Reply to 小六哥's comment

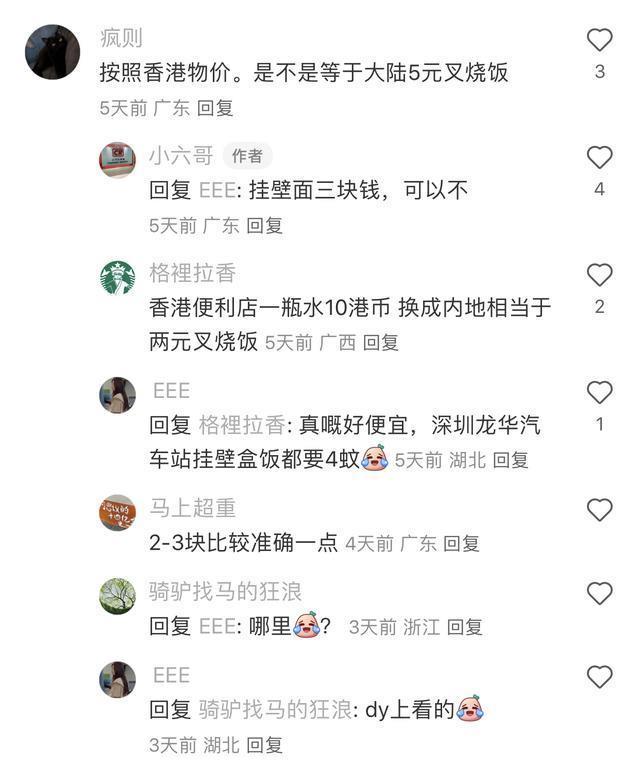264,225
